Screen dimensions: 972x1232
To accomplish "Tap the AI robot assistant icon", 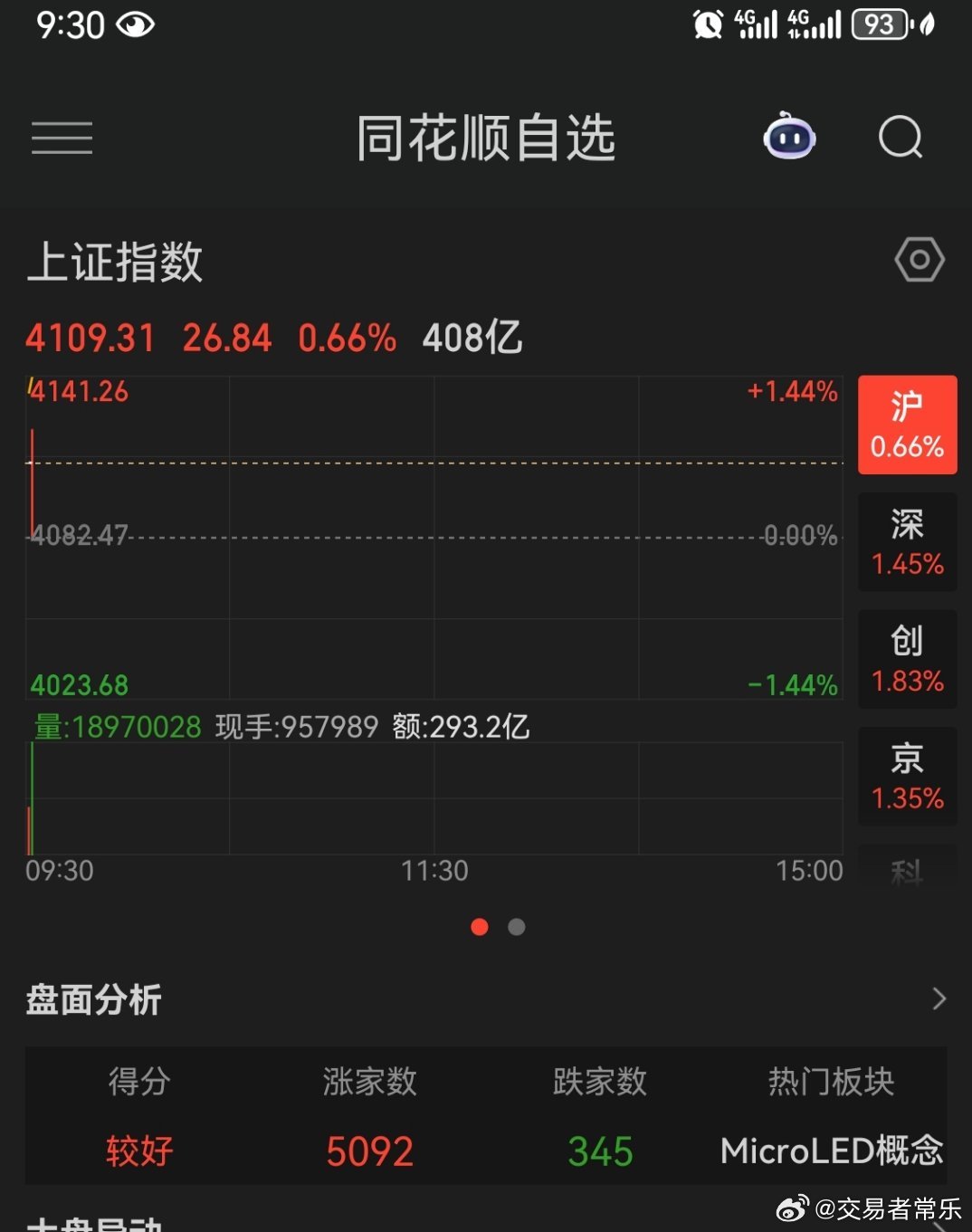I will 789,138.
